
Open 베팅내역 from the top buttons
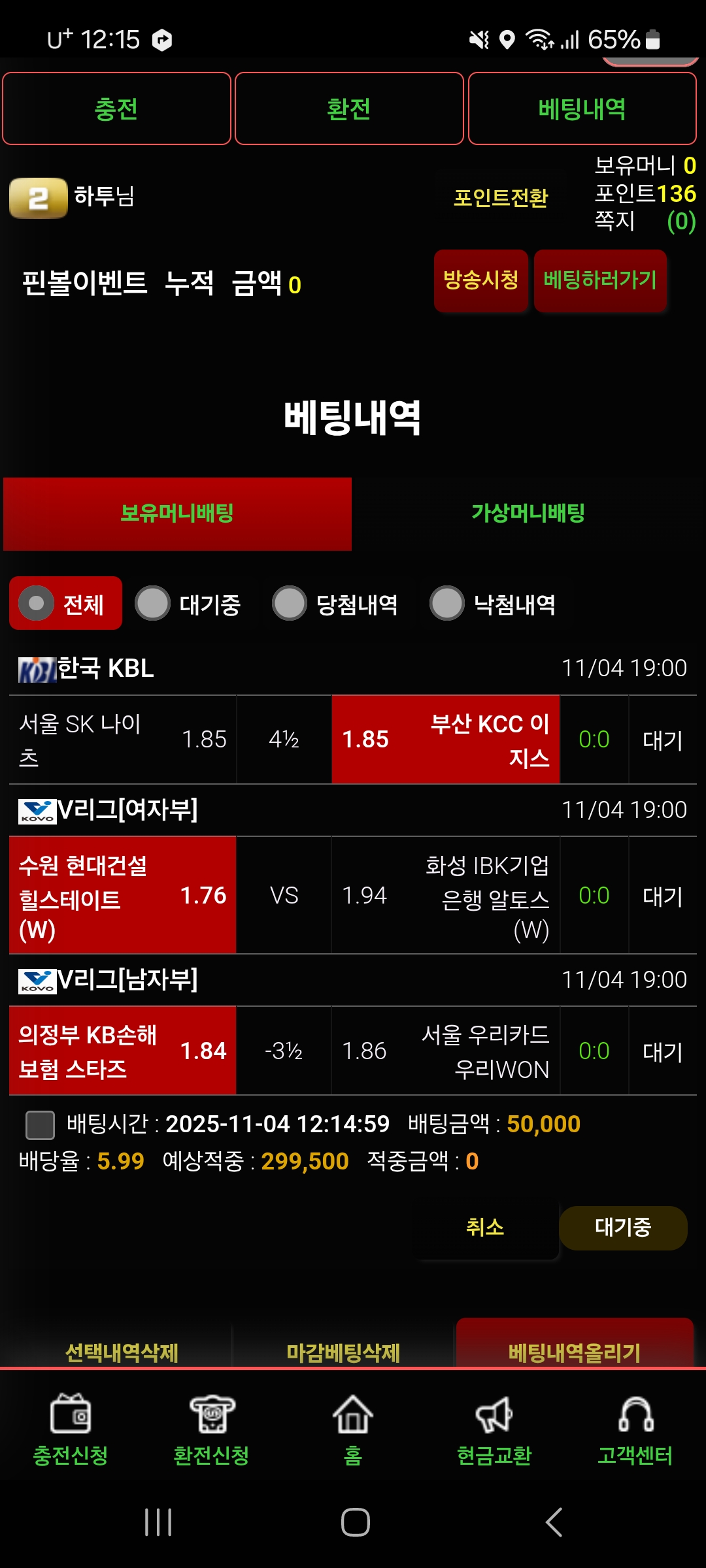[x=582, y=108]
